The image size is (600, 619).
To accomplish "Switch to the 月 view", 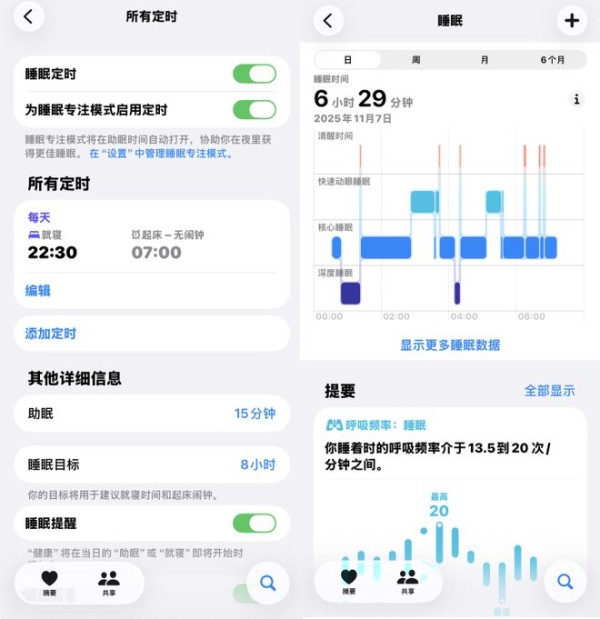I will [x=485, y=60].
